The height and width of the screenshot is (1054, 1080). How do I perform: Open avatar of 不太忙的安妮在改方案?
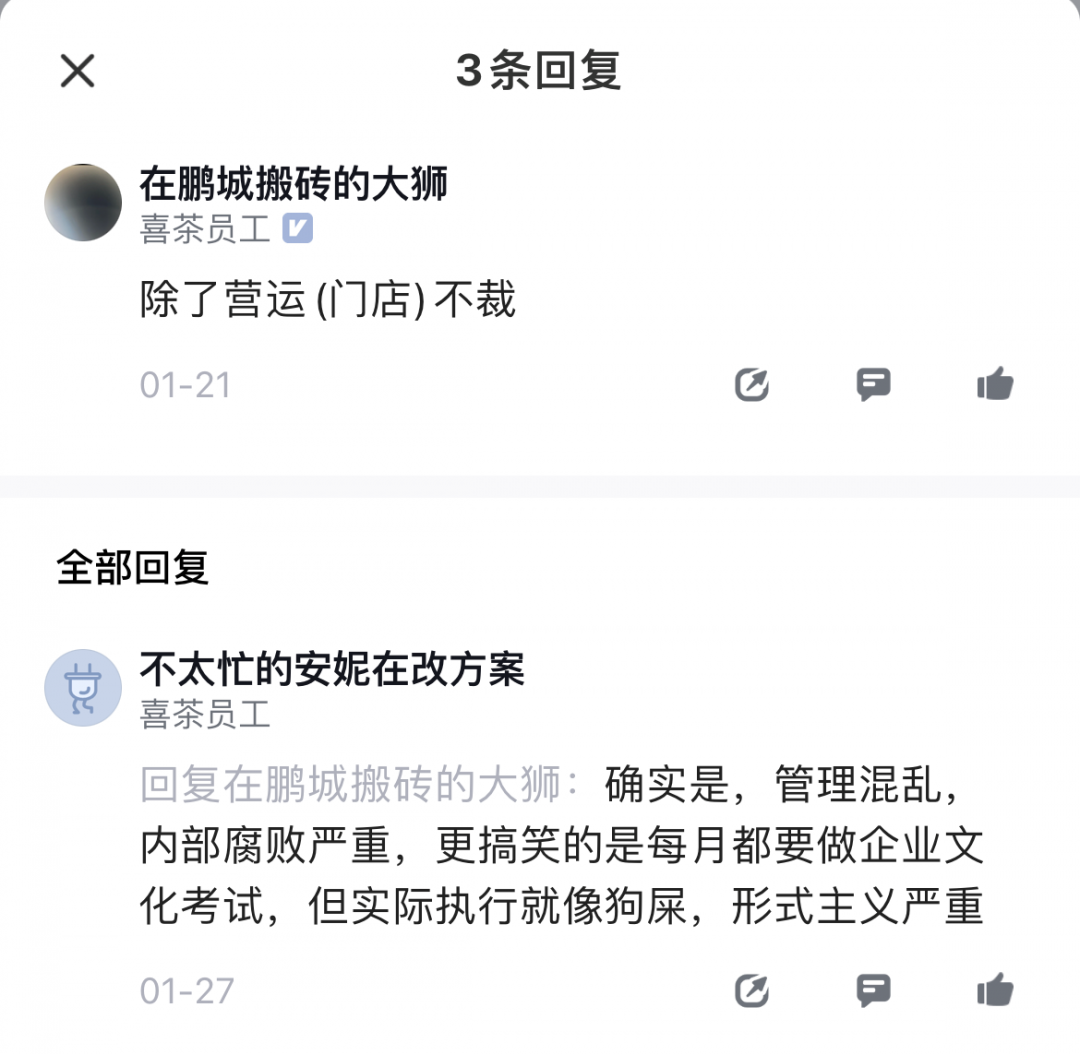(x=83, y=688)
